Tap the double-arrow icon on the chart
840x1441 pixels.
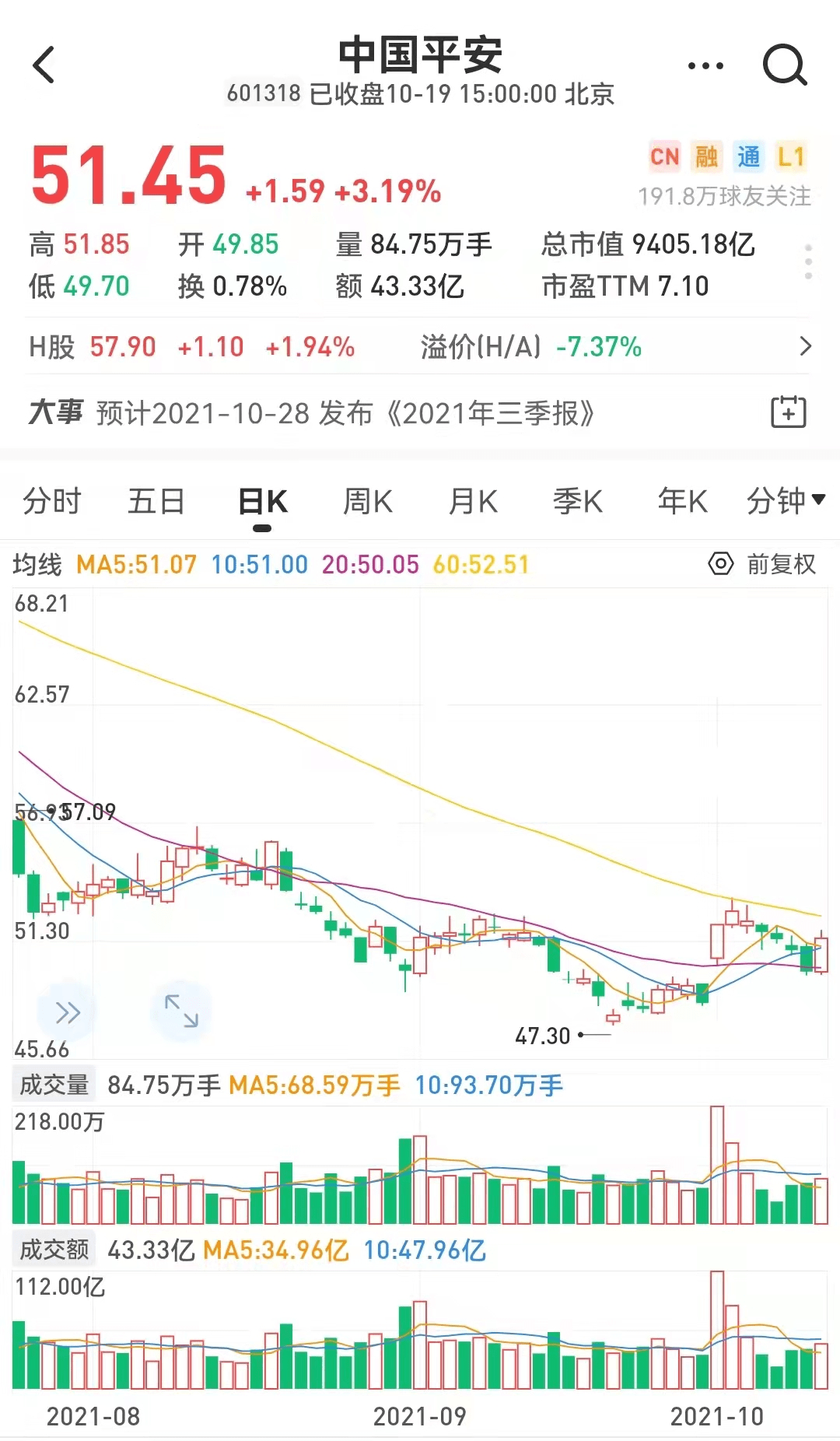coord(68,1012)
